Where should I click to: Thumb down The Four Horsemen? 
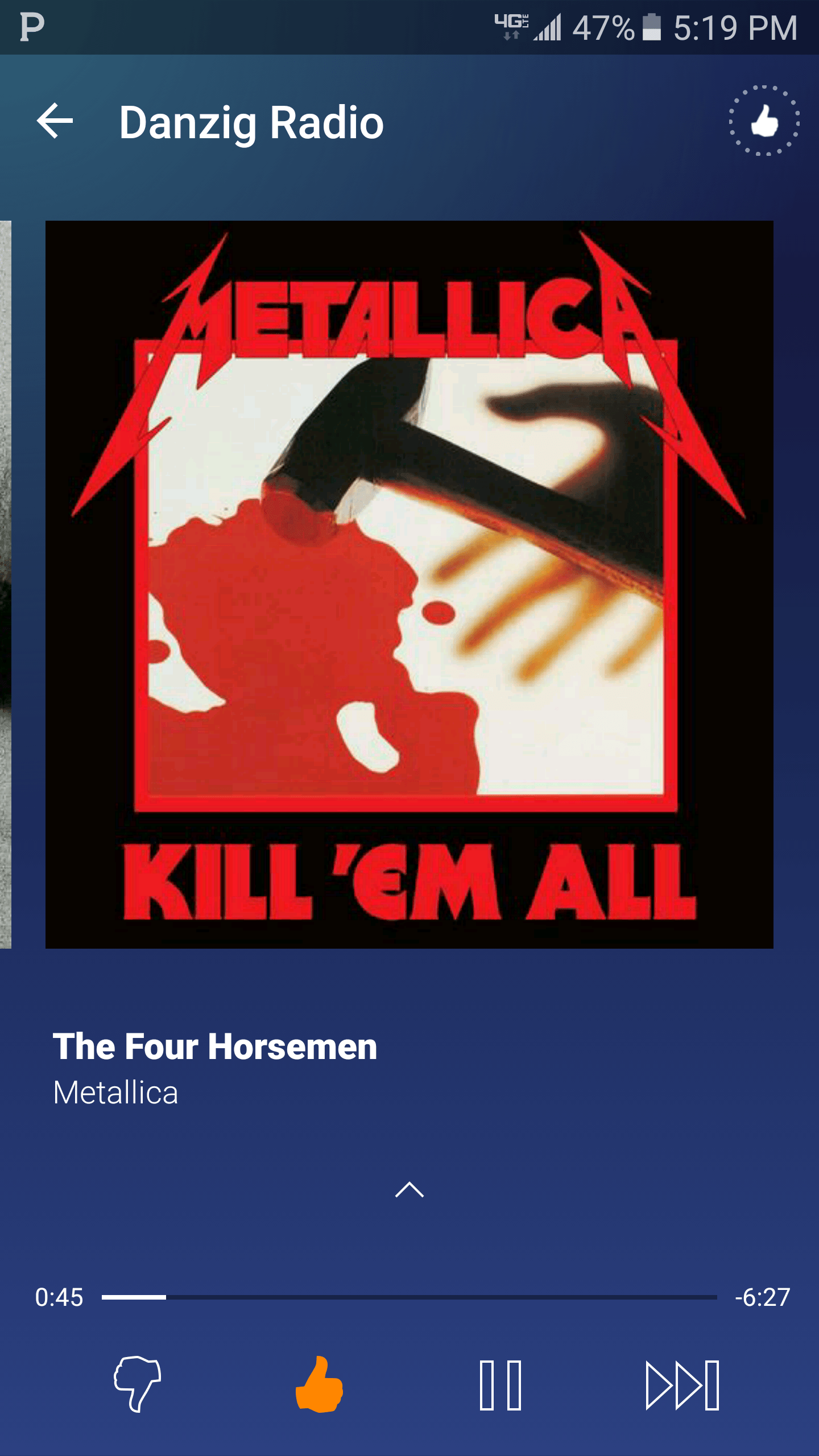(138, 1384)
